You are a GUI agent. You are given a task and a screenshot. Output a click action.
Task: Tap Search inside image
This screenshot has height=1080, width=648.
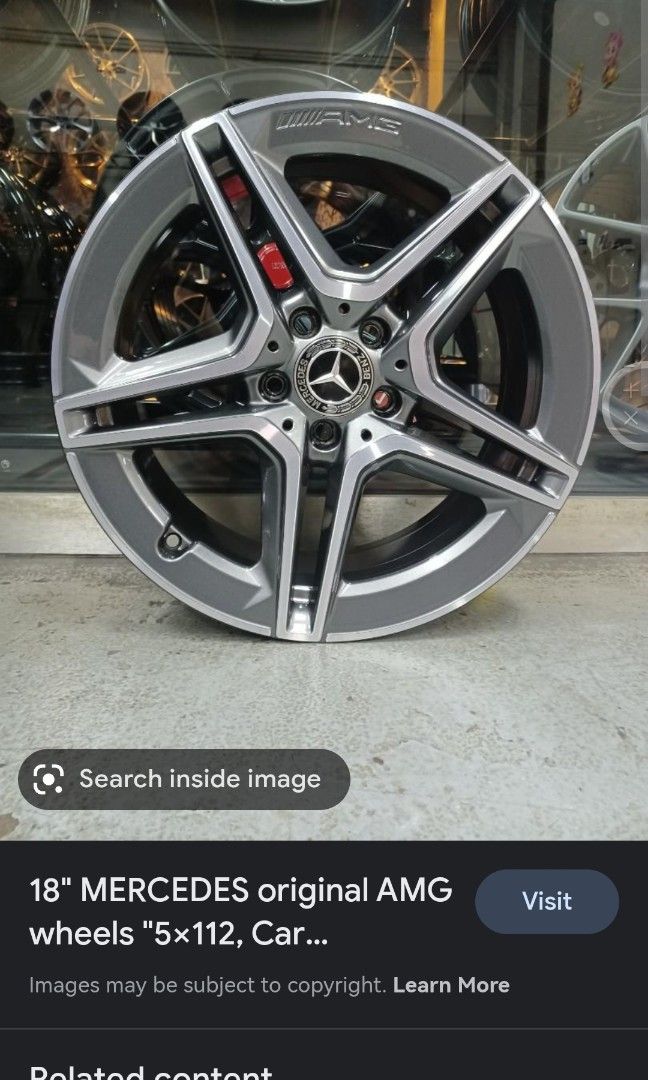tap(184, 779)
